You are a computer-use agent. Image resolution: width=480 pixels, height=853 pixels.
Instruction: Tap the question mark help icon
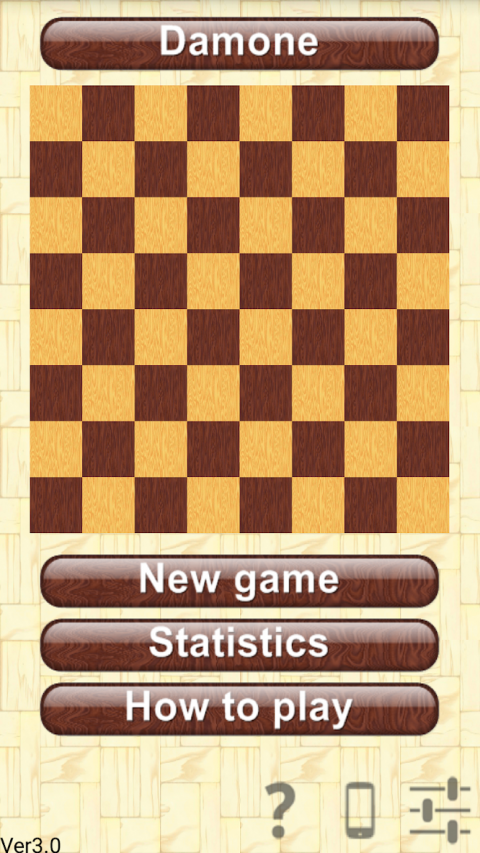[281, 811]
